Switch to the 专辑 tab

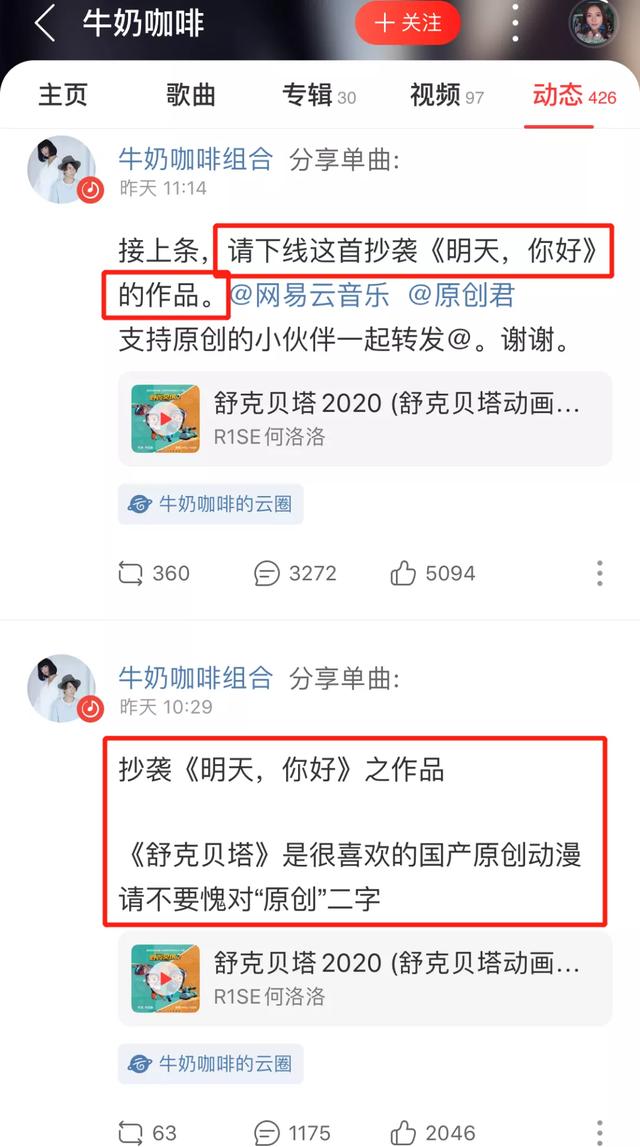click(319, 96)
